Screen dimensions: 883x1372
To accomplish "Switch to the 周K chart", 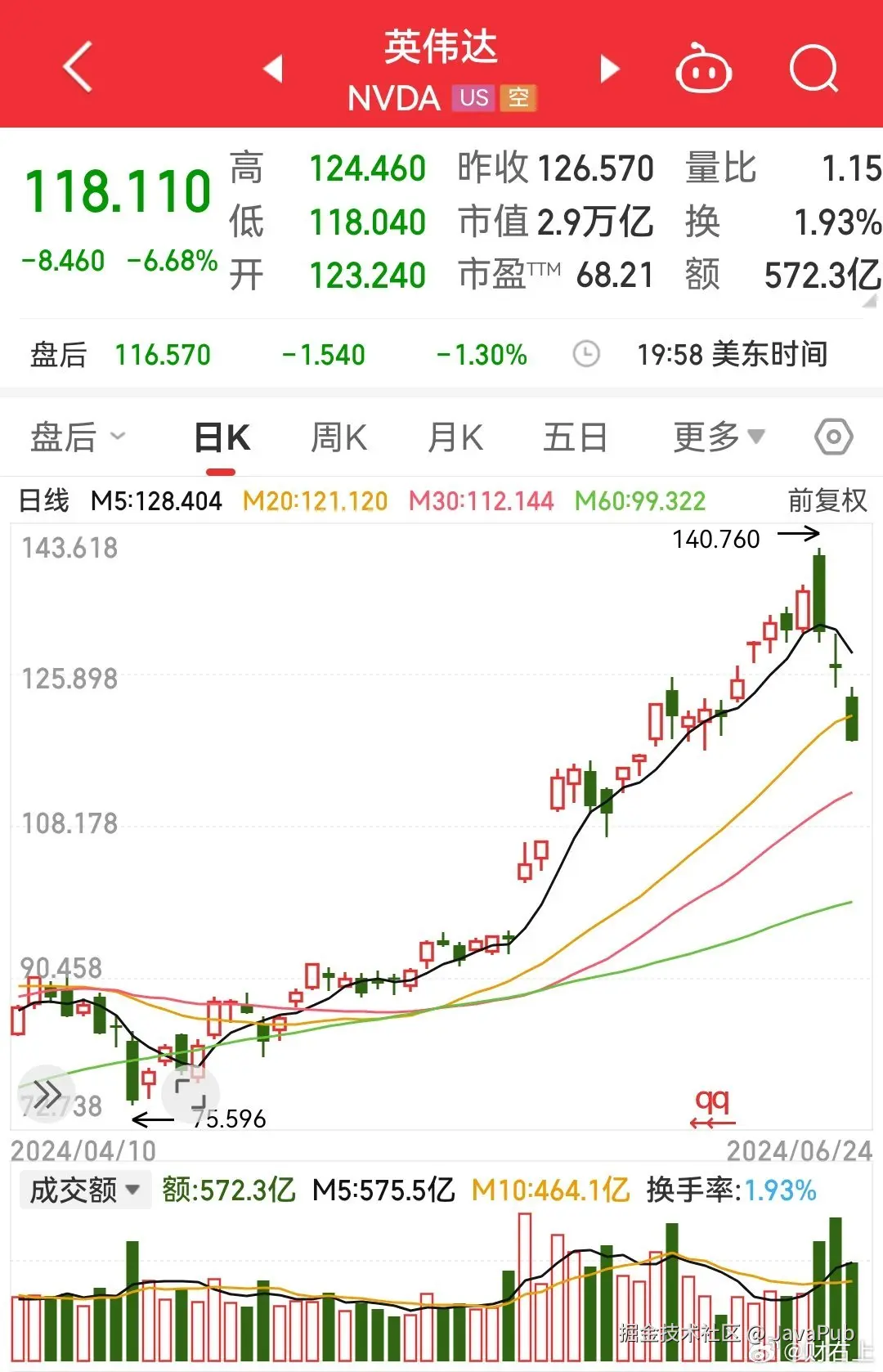I will pos(338,438).
